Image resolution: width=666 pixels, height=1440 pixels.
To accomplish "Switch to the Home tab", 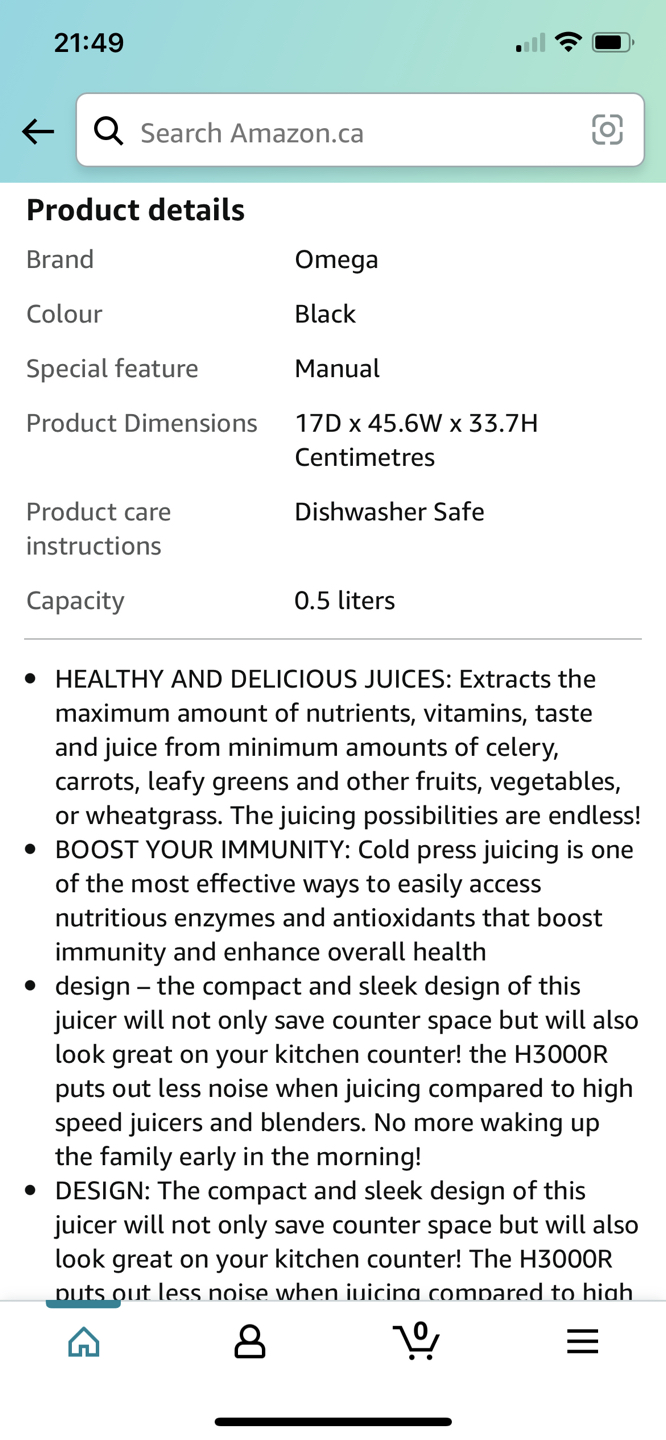I will click(84, 1341).
